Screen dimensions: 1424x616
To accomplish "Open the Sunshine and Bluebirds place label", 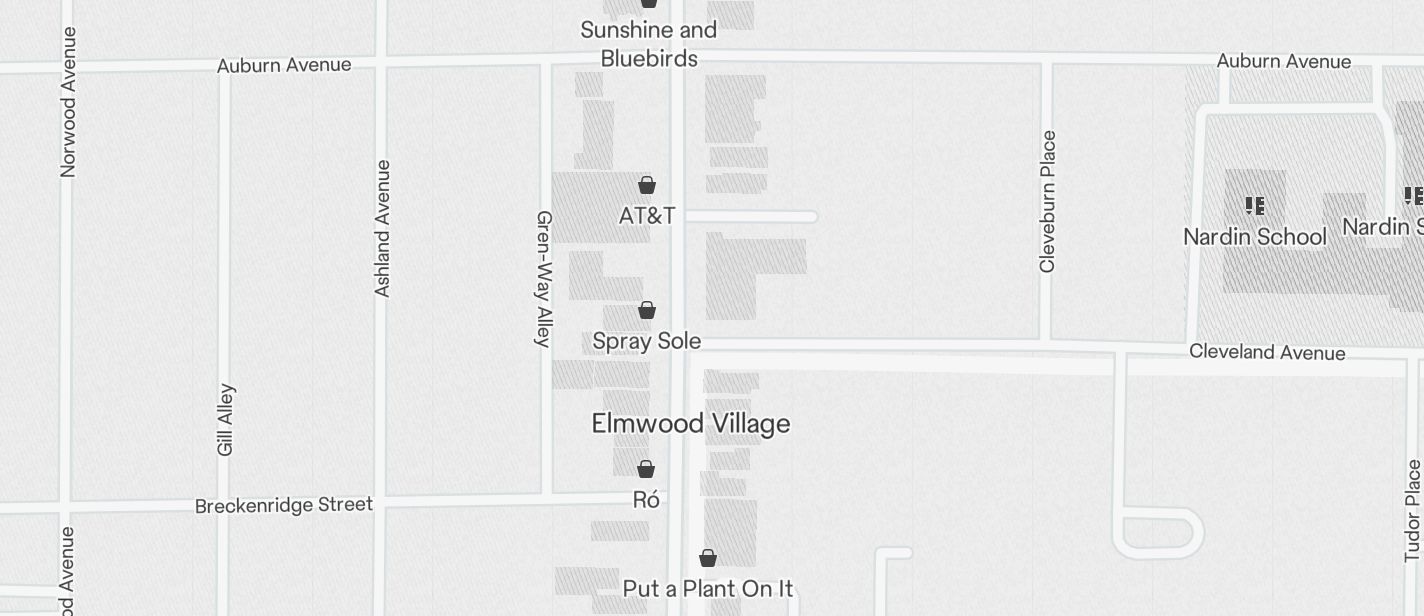I will tap(649, 44).
